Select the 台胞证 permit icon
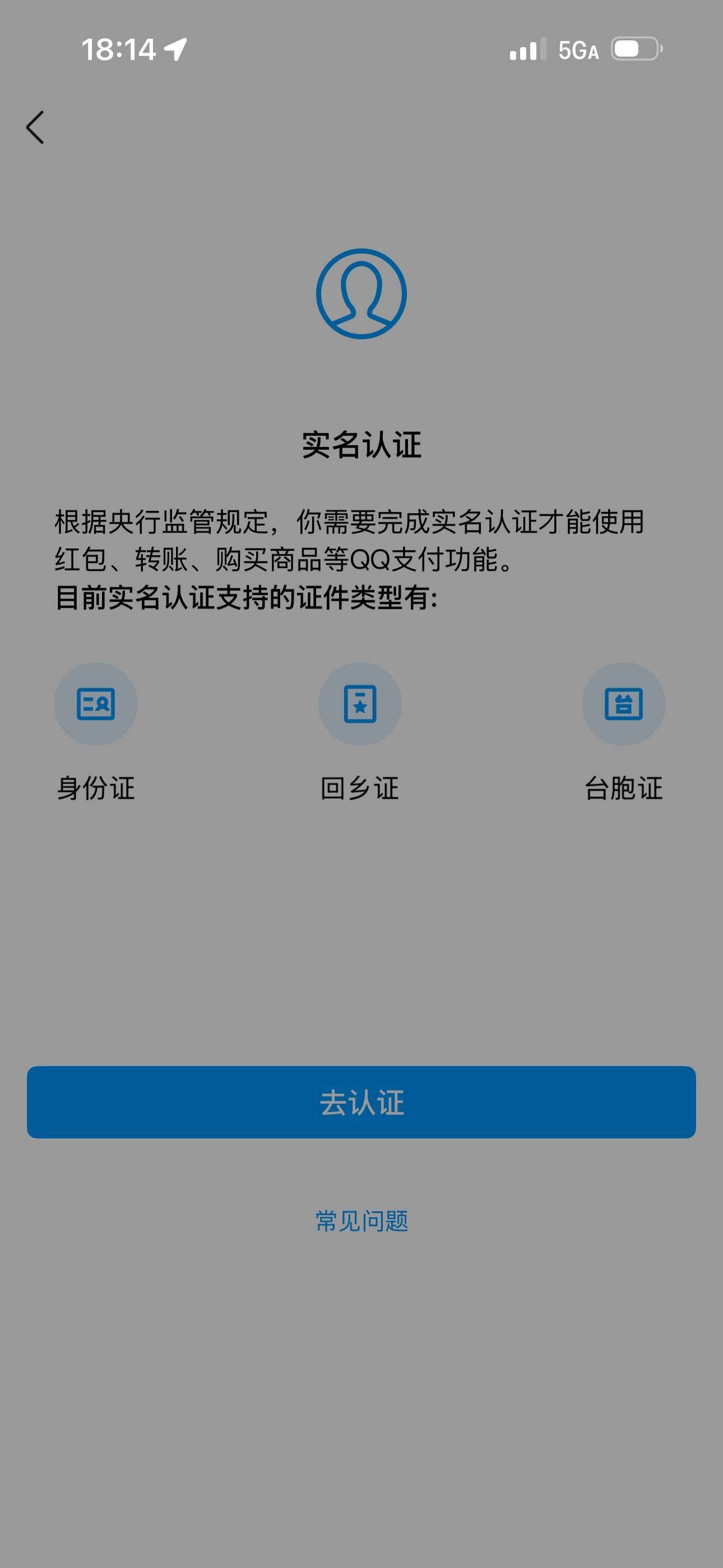This screenshot has height=1568, width=723. click(624, 703)
